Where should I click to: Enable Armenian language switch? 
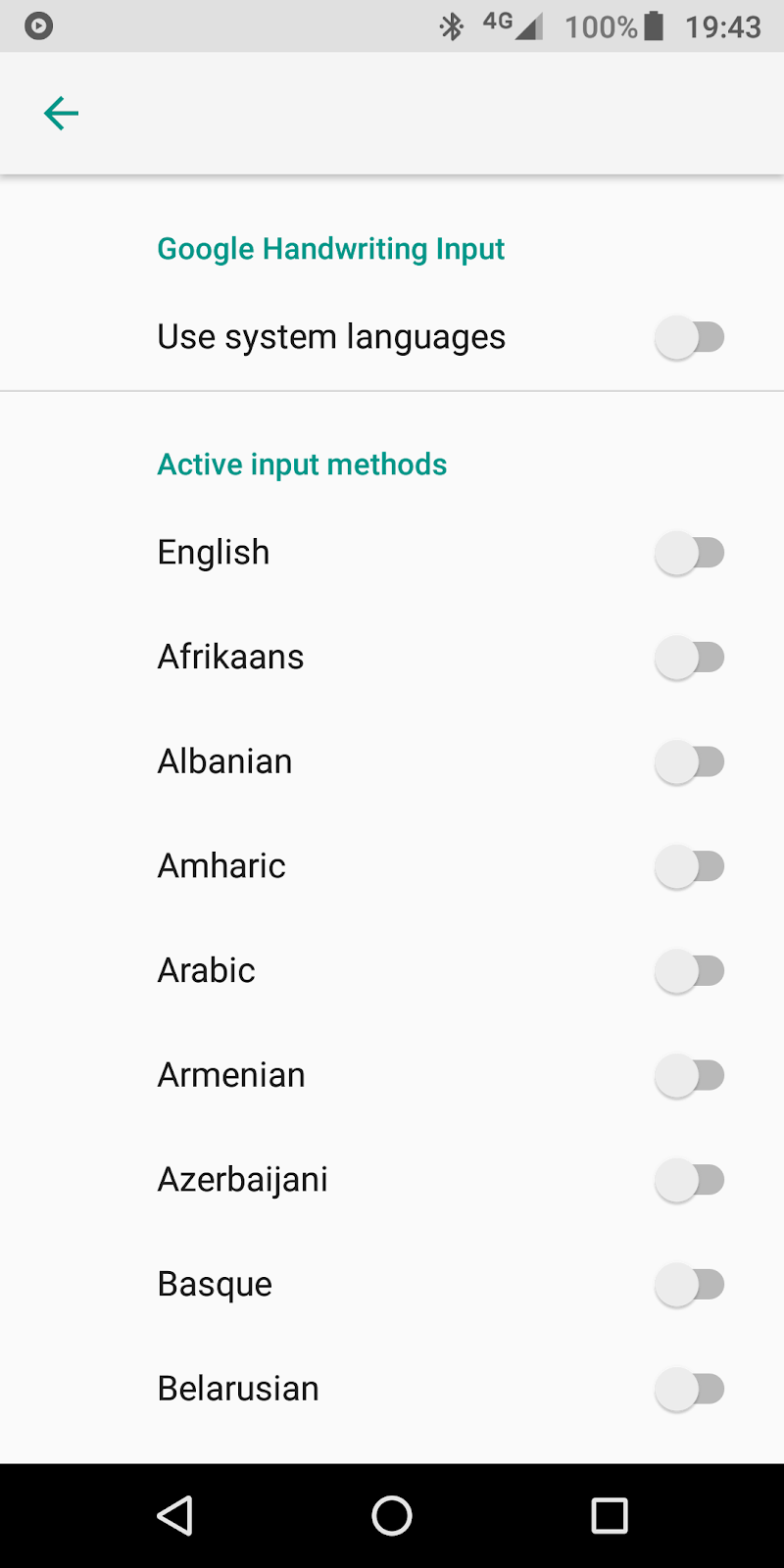tap(690, 1075)
